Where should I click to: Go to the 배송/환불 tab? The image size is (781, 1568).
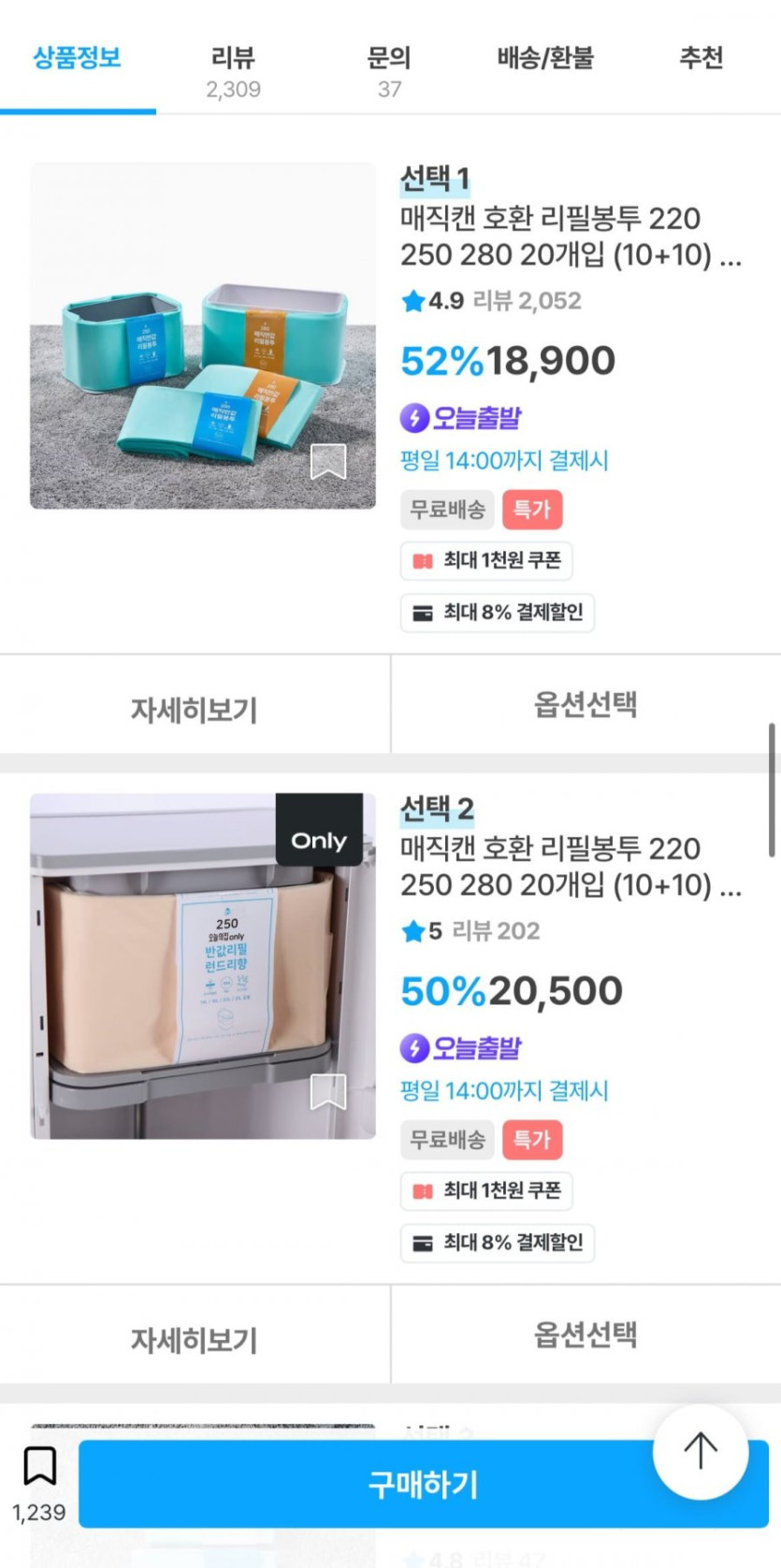pyautogui.click(x=545, y=58)
